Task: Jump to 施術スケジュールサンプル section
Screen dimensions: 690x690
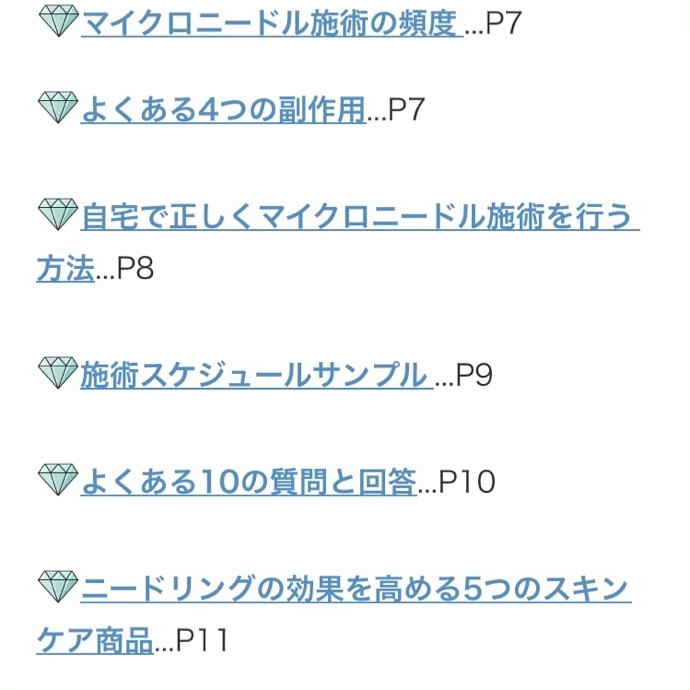Action: [x=254, y=375]
